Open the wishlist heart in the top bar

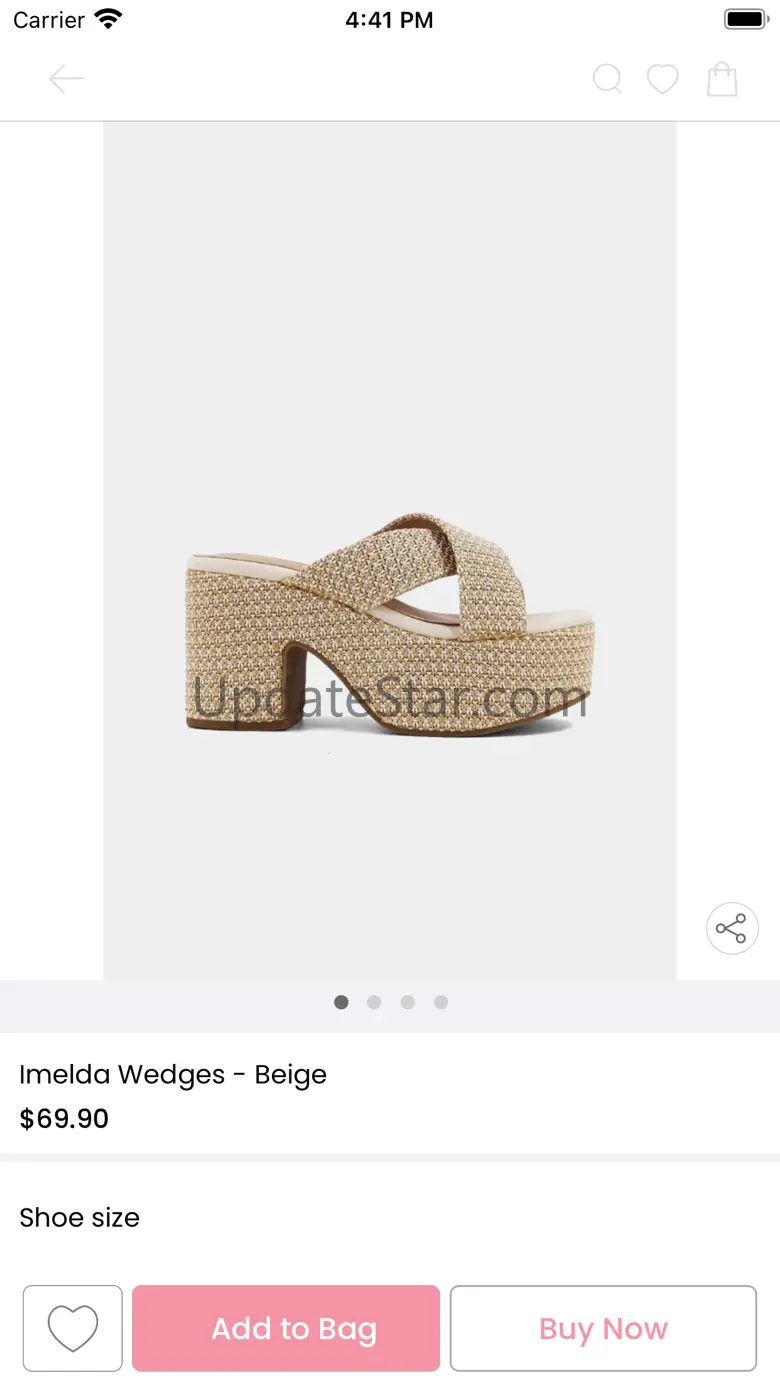(662, 79)
